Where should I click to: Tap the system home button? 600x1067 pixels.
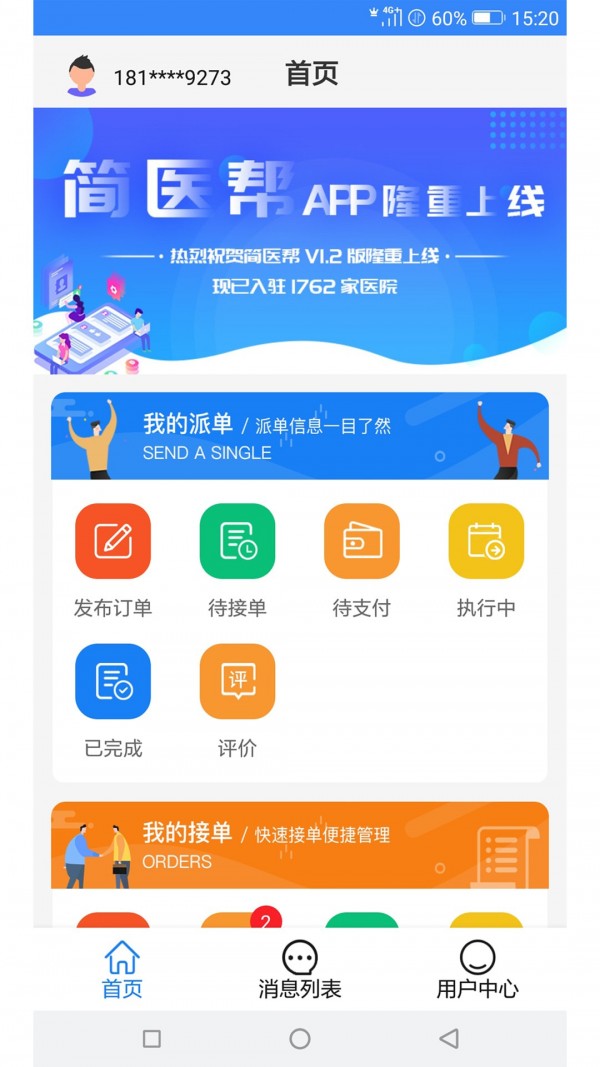tap(300, 1039)
